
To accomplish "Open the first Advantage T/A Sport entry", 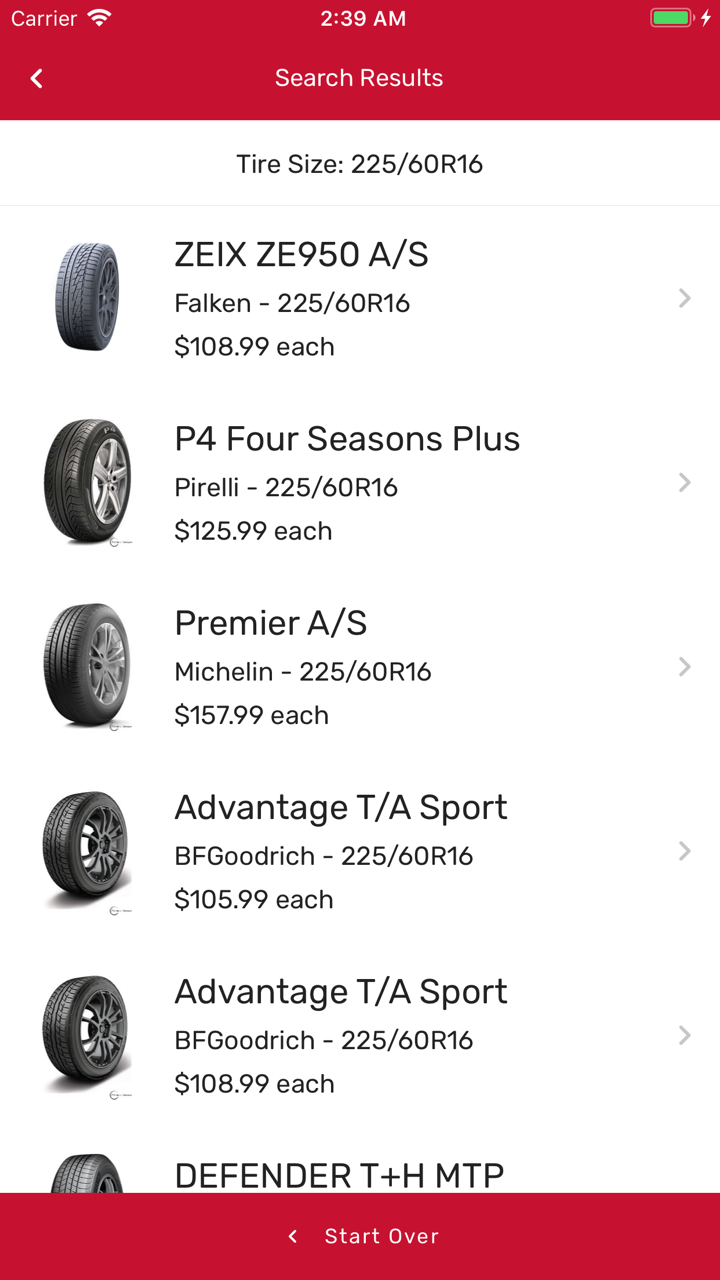I will click(684, 851).
